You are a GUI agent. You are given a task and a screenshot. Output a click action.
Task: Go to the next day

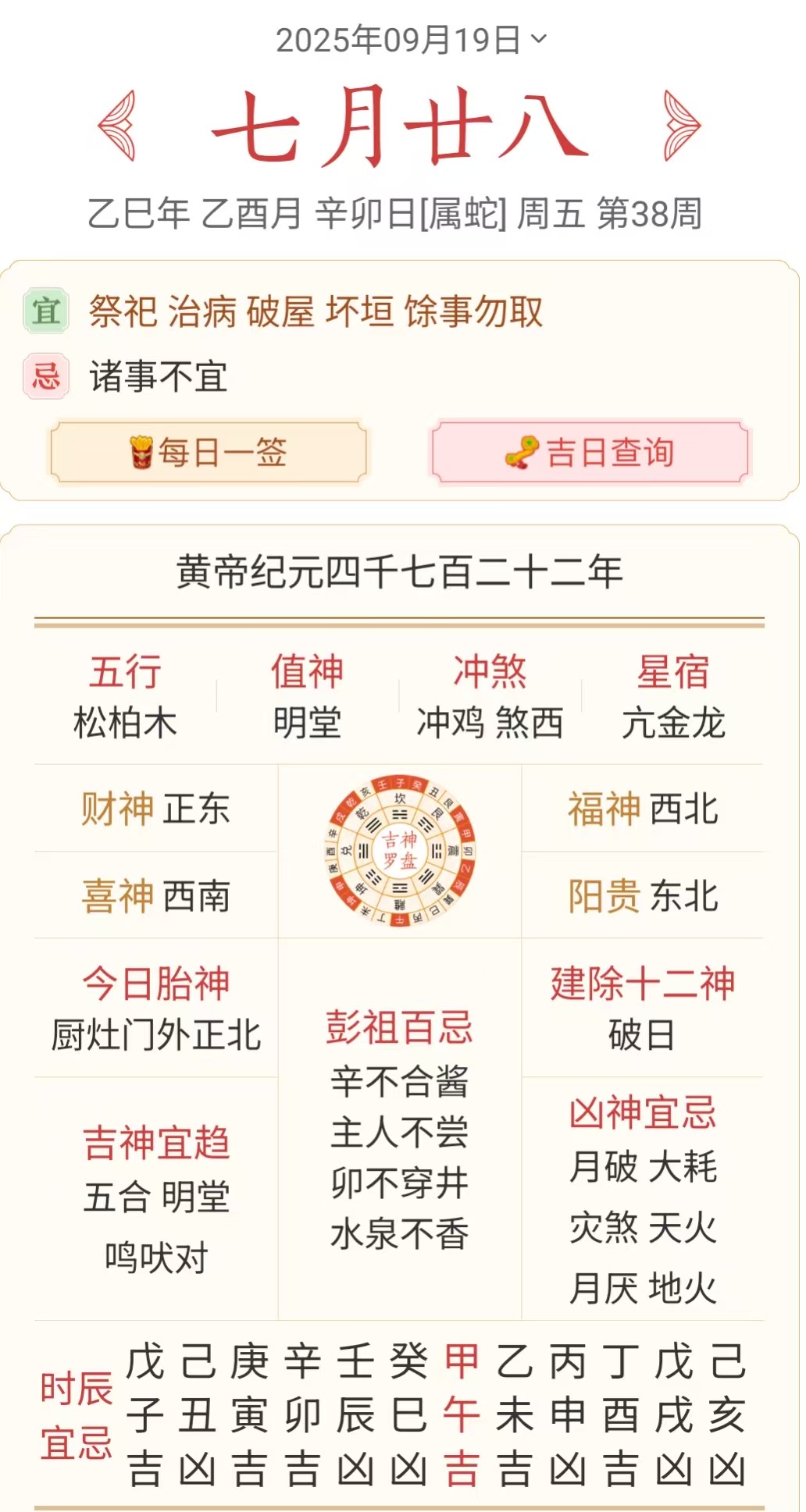pos(681,126)
